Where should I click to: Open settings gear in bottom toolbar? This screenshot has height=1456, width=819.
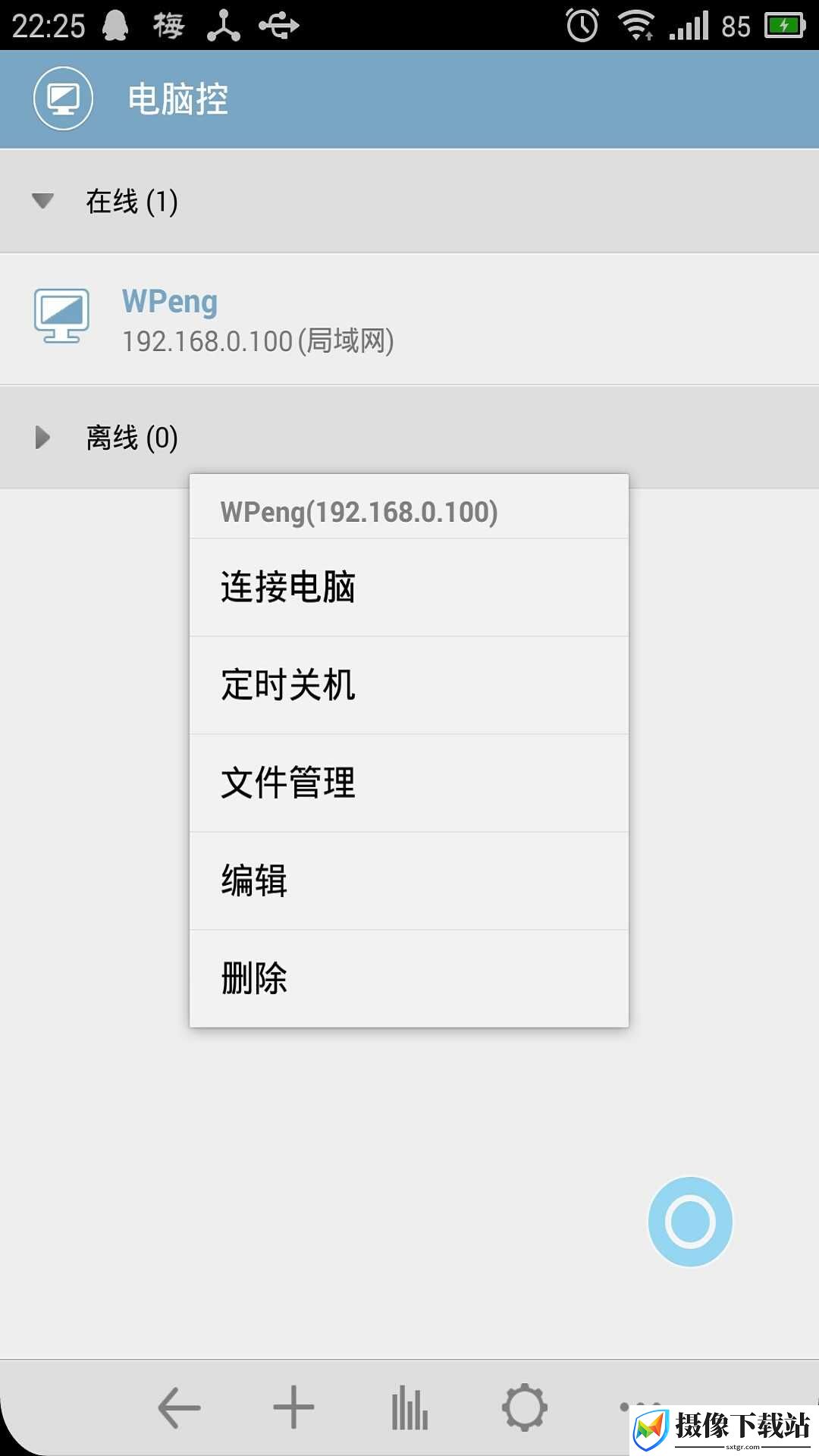coord(525,1407)
